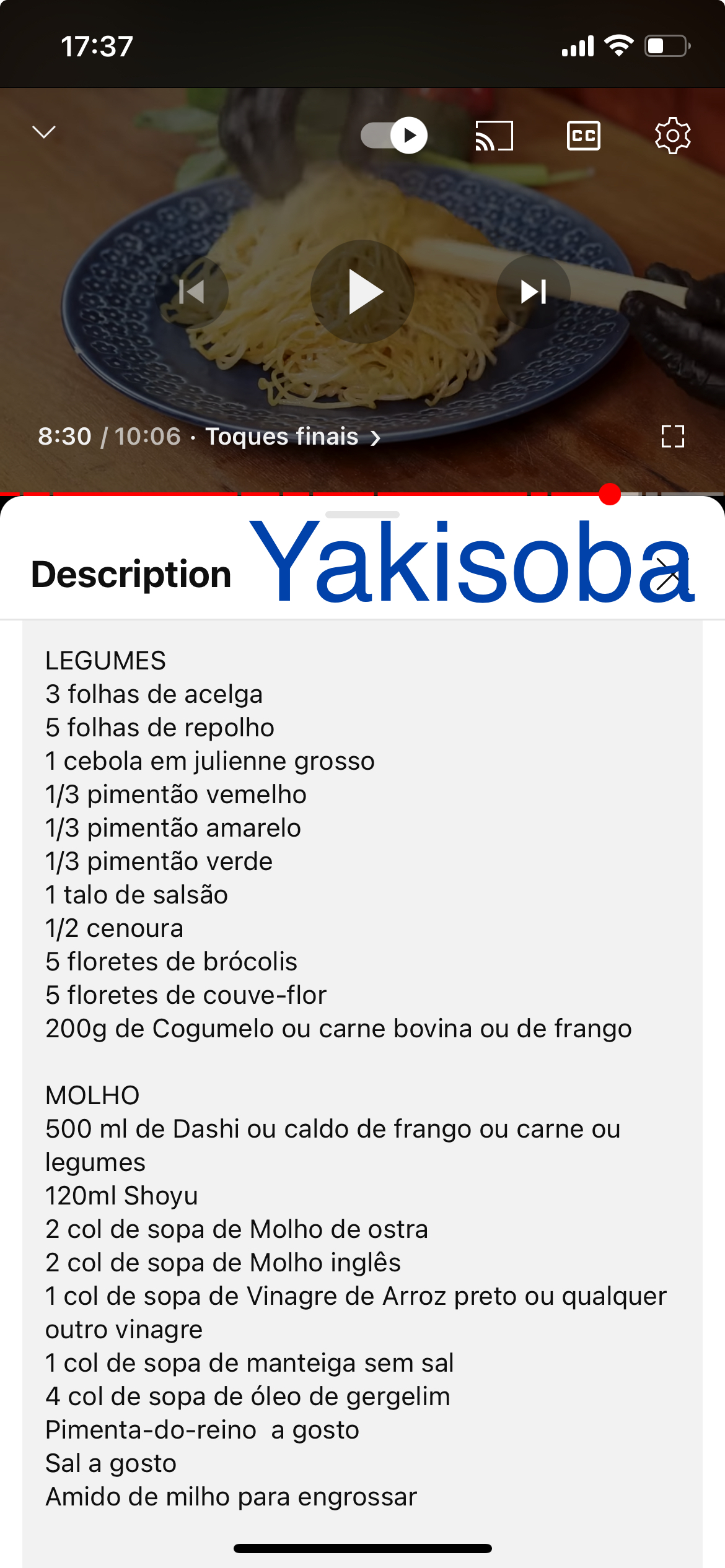The image size is (725, 1568).
Task: Tap the autoplay toggle's play symbol
Action: (x=410, y=135)
